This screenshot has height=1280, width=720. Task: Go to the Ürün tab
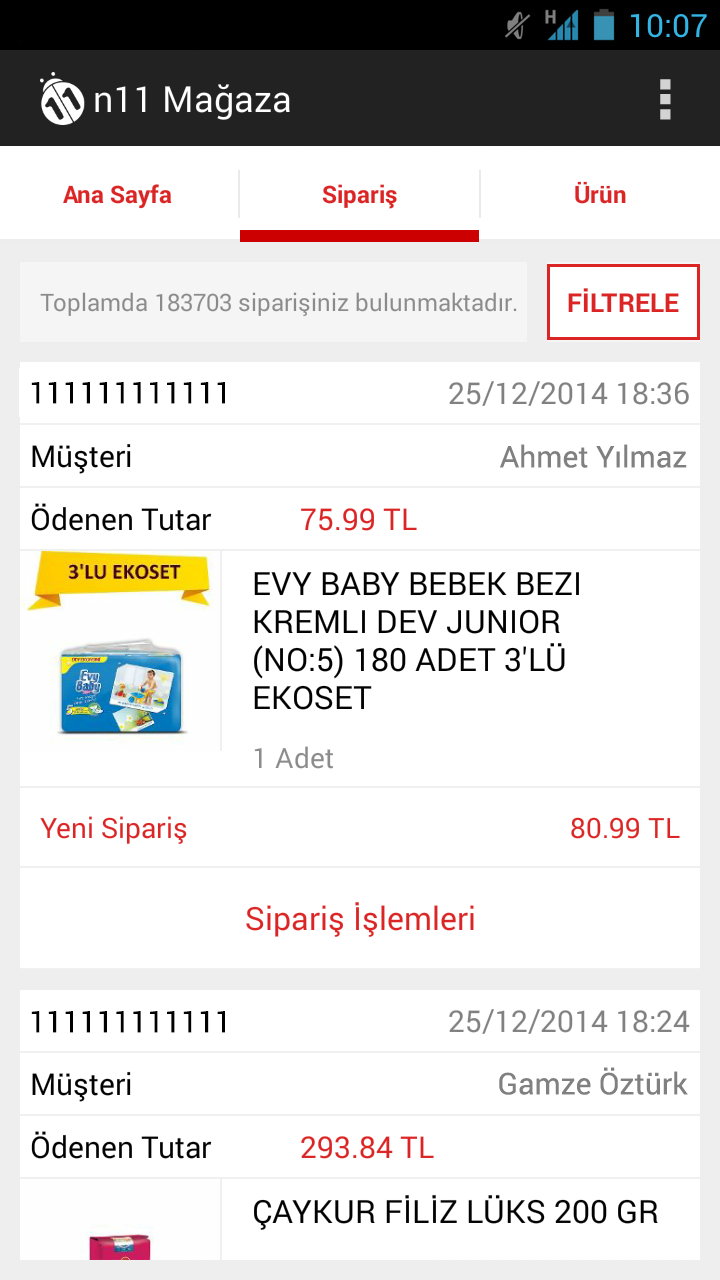pyautogui.click(x=600, y=195)
